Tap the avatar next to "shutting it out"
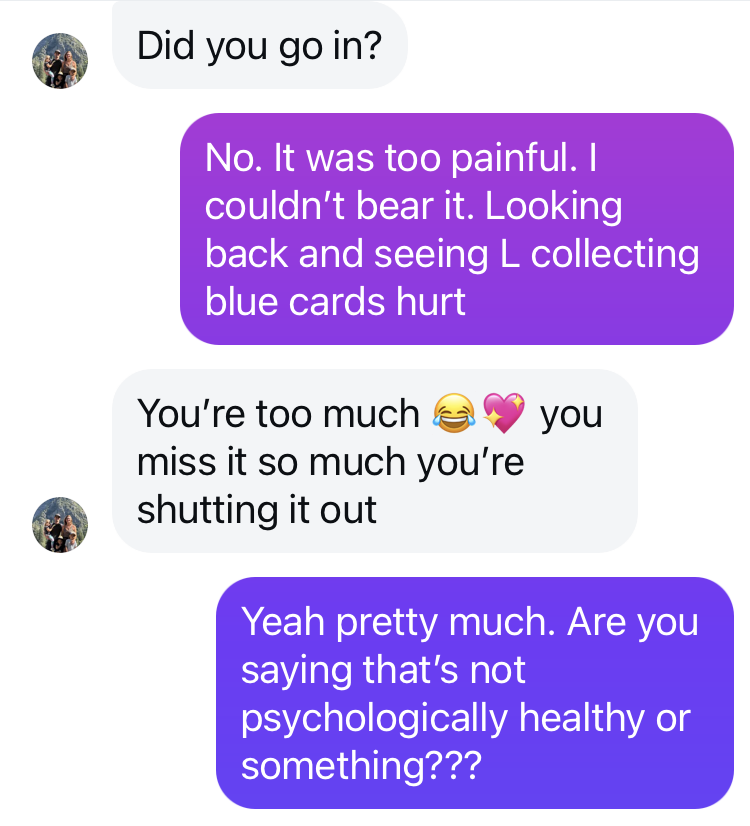The image size is (750, 826). (x=60, y=525)
